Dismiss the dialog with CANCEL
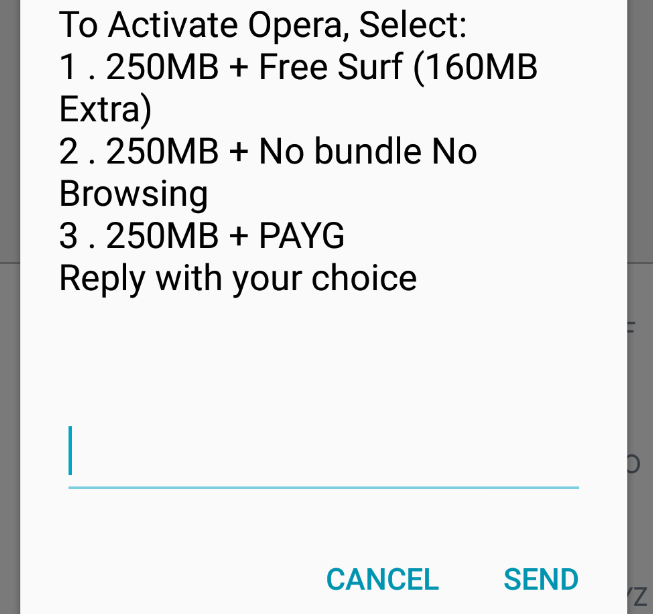653x614 pixels. pos(382,579)
